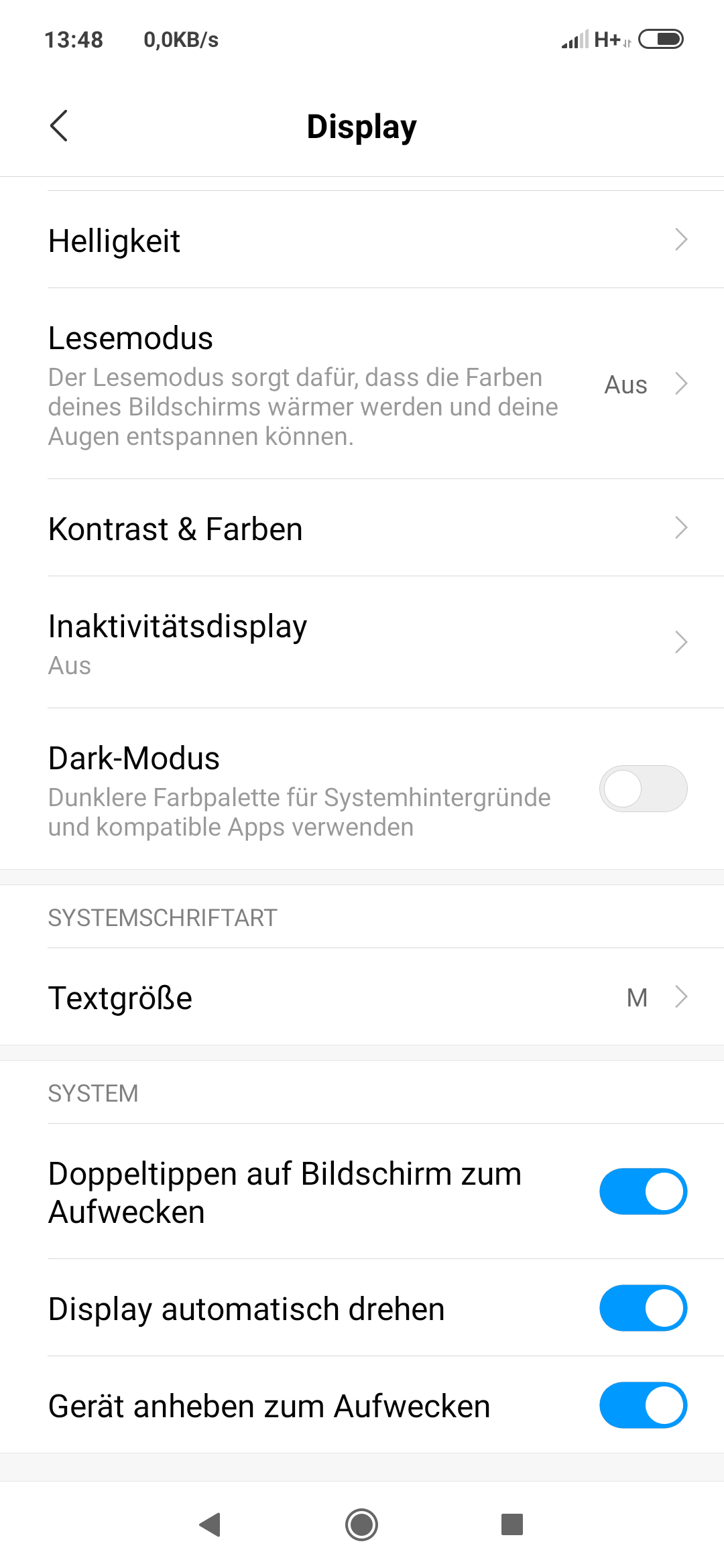The width and height of the screenshot is (724, 1568).
Task: Open Lesemodus settings
Action: click(x=362, y=385)
